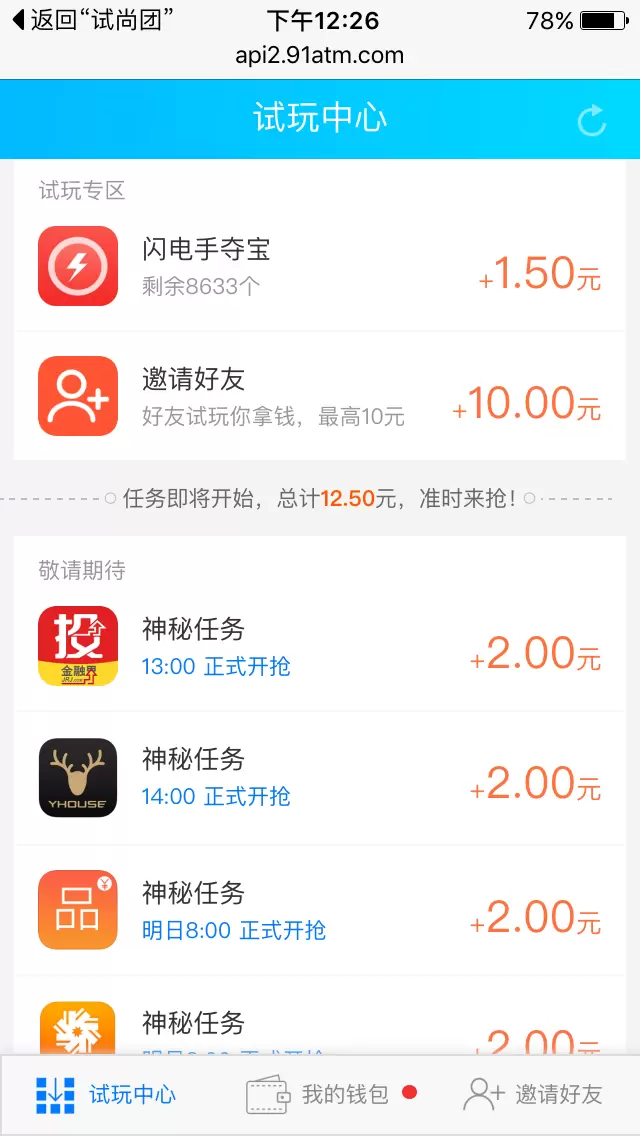640x1136 pixels.
Task: Refresh the 试玩中心 page
Action: coord(592,120)
